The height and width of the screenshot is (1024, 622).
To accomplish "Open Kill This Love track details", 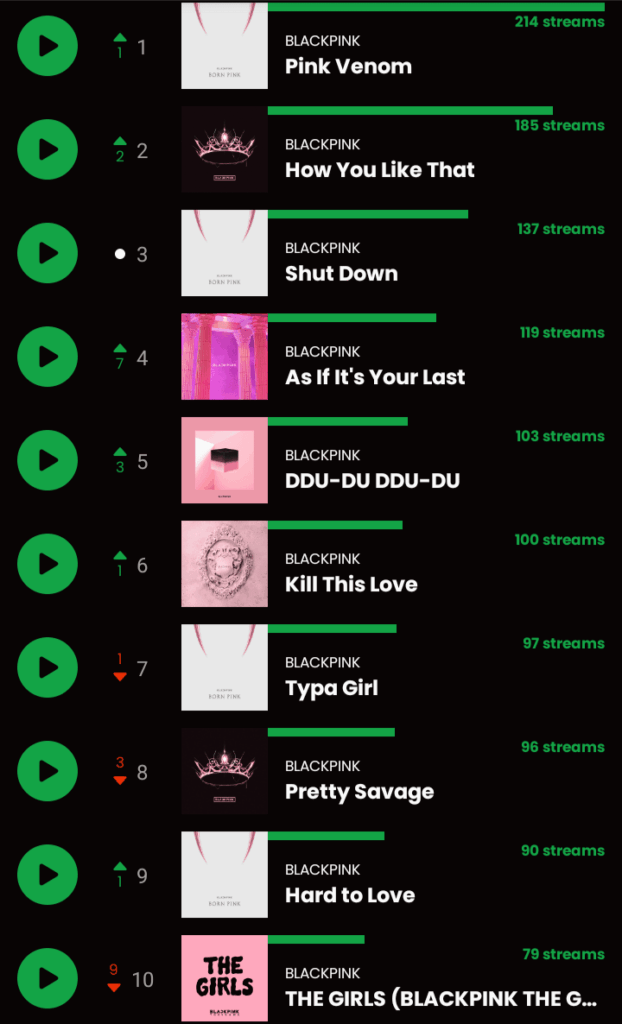I will (x=351, y=584).
